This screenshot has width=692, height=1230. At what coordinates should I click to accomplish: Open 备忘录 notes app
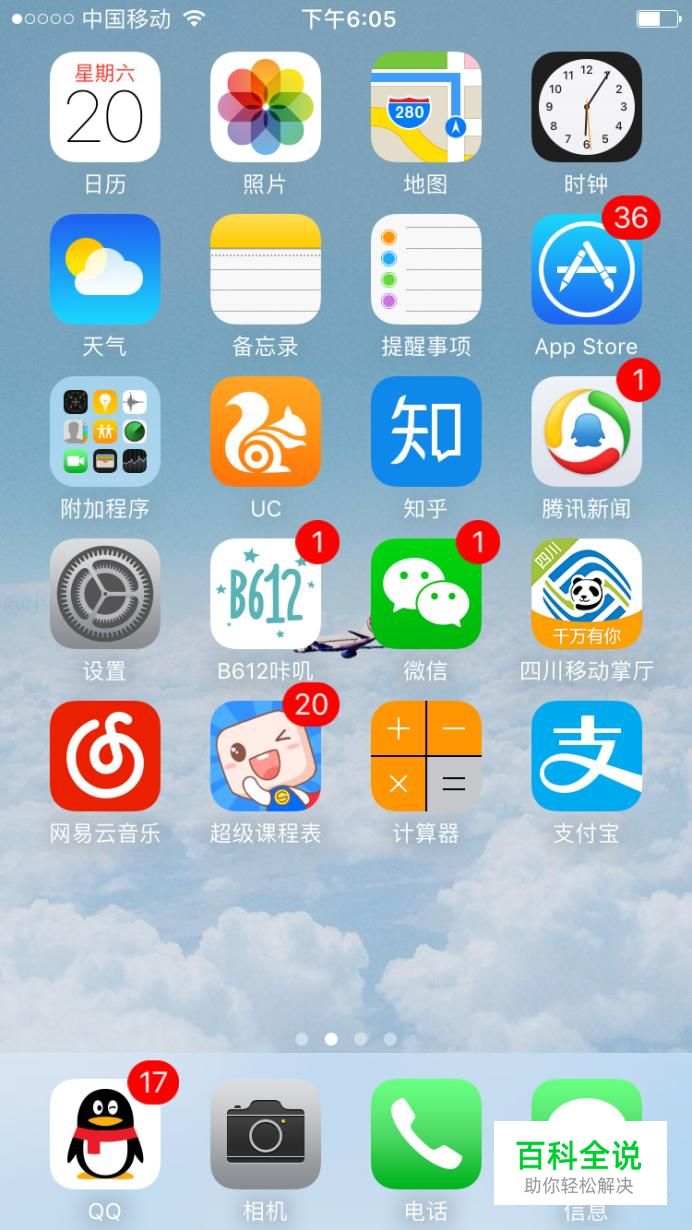pyautogui.click(x=265, y=269)
